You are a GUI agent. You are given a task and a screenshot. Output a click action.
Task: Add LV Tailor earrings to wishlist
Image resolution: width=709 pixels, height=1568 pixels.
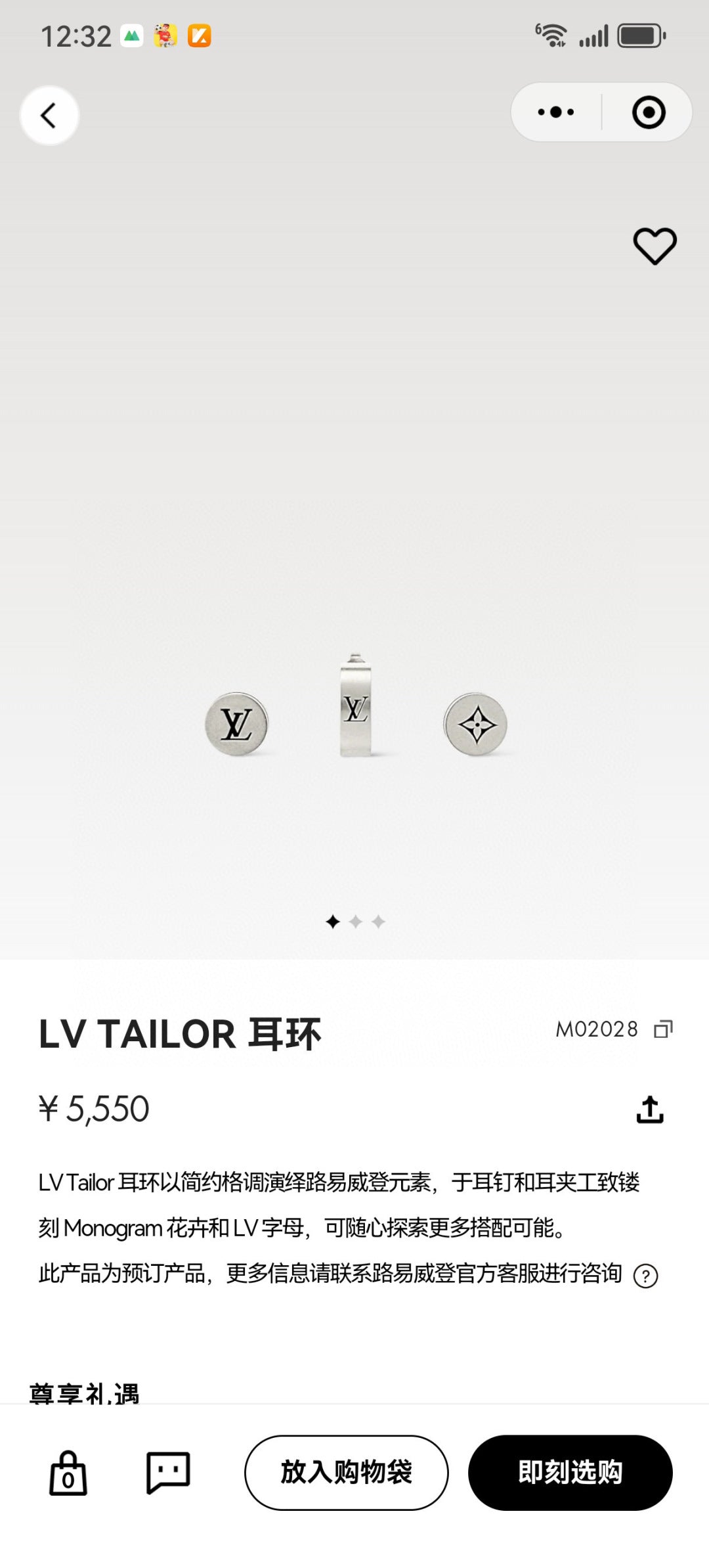(x=655, y=246)
